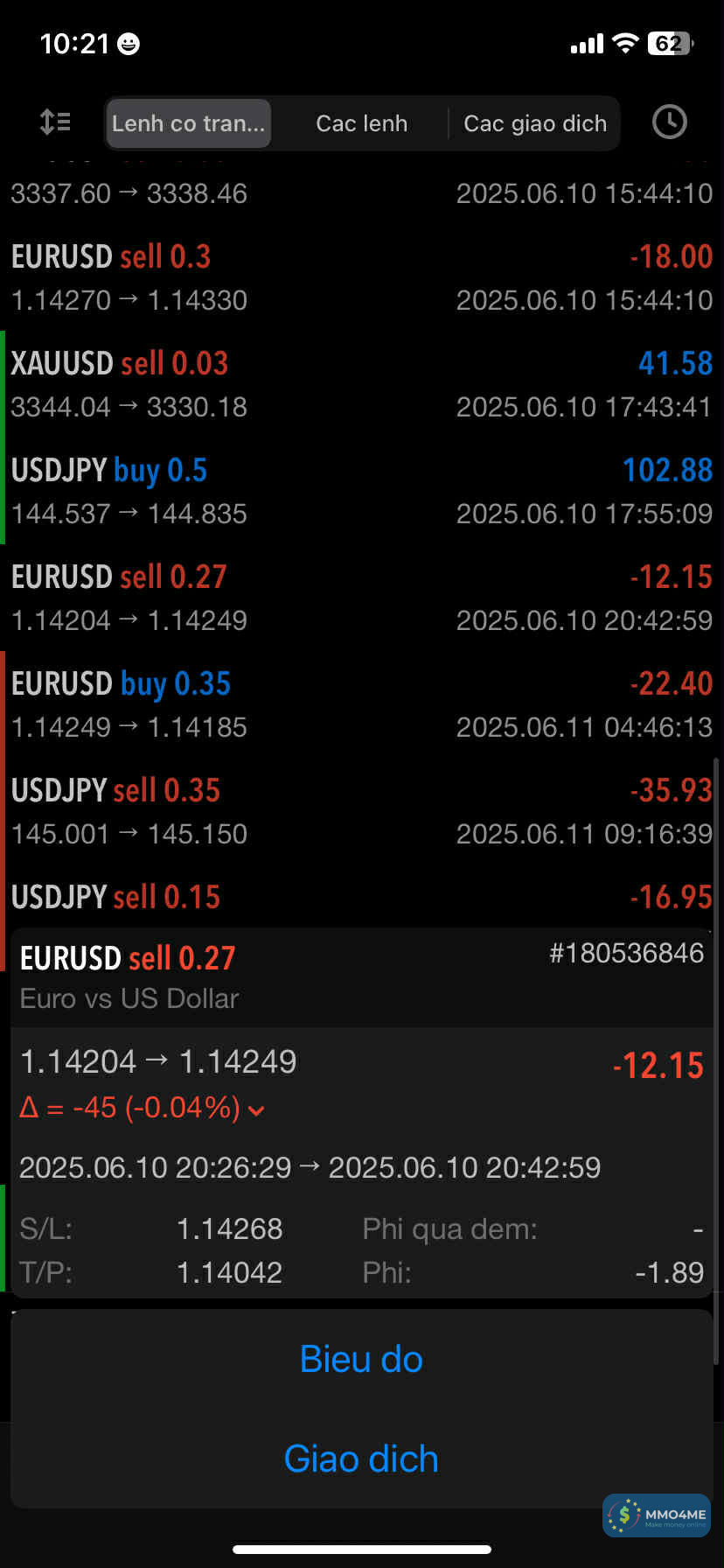724x1568 pixels.
Task: Open the sort order icon
Action: pyautogui.click(x=55, y=122)
